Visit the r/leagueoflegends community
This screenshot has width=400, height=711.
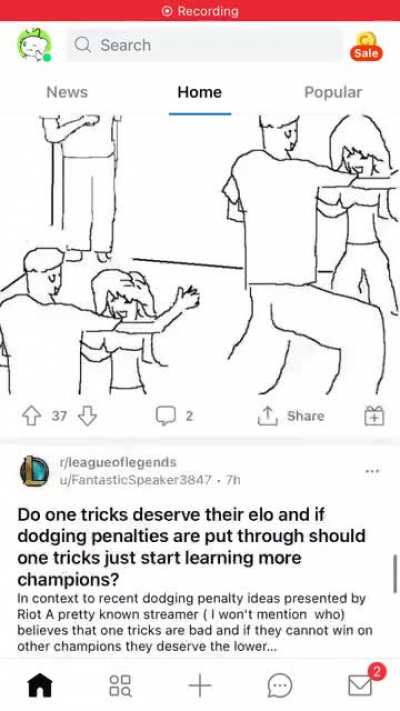pyautogui.click(x=118, y=462)
